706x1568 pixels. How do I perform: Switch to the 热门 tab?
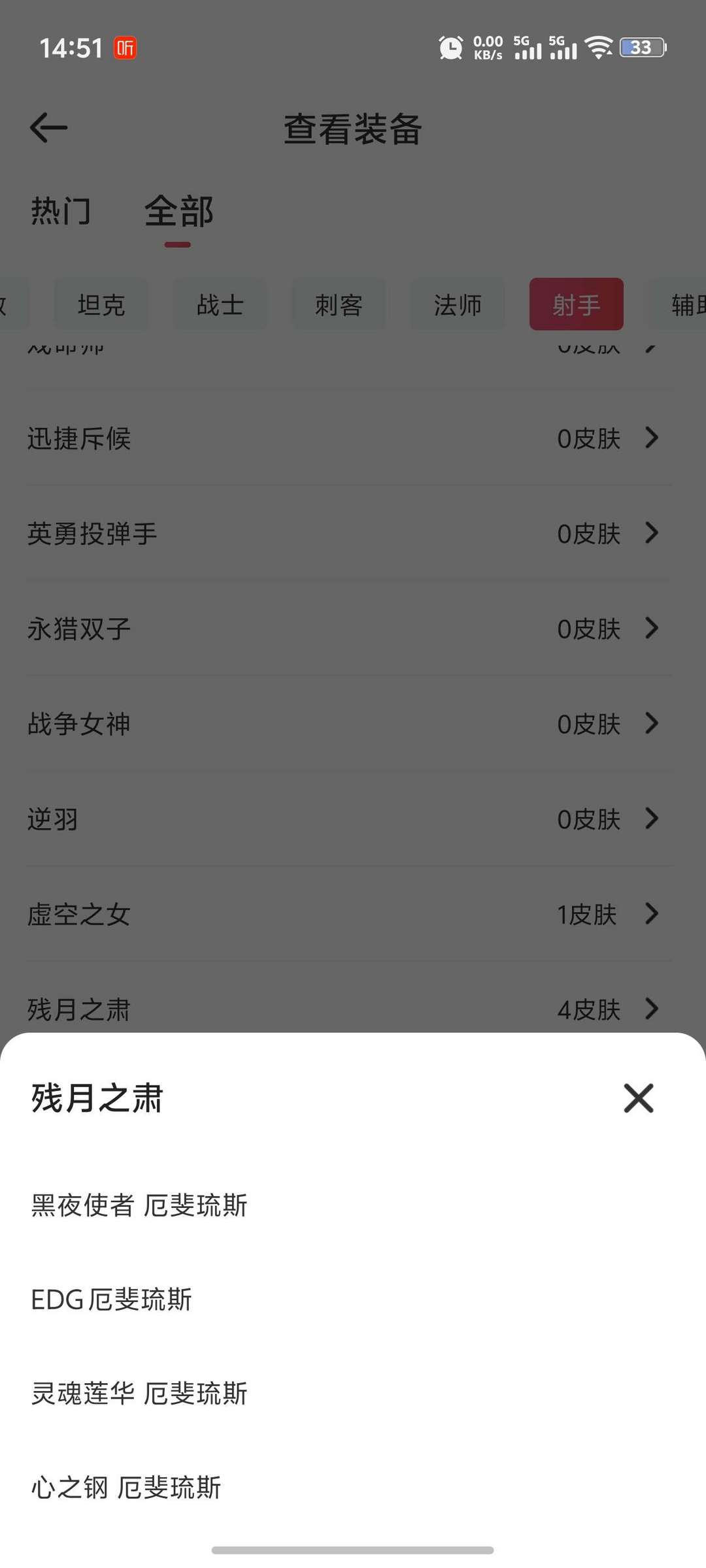click(x=59, y=211)
